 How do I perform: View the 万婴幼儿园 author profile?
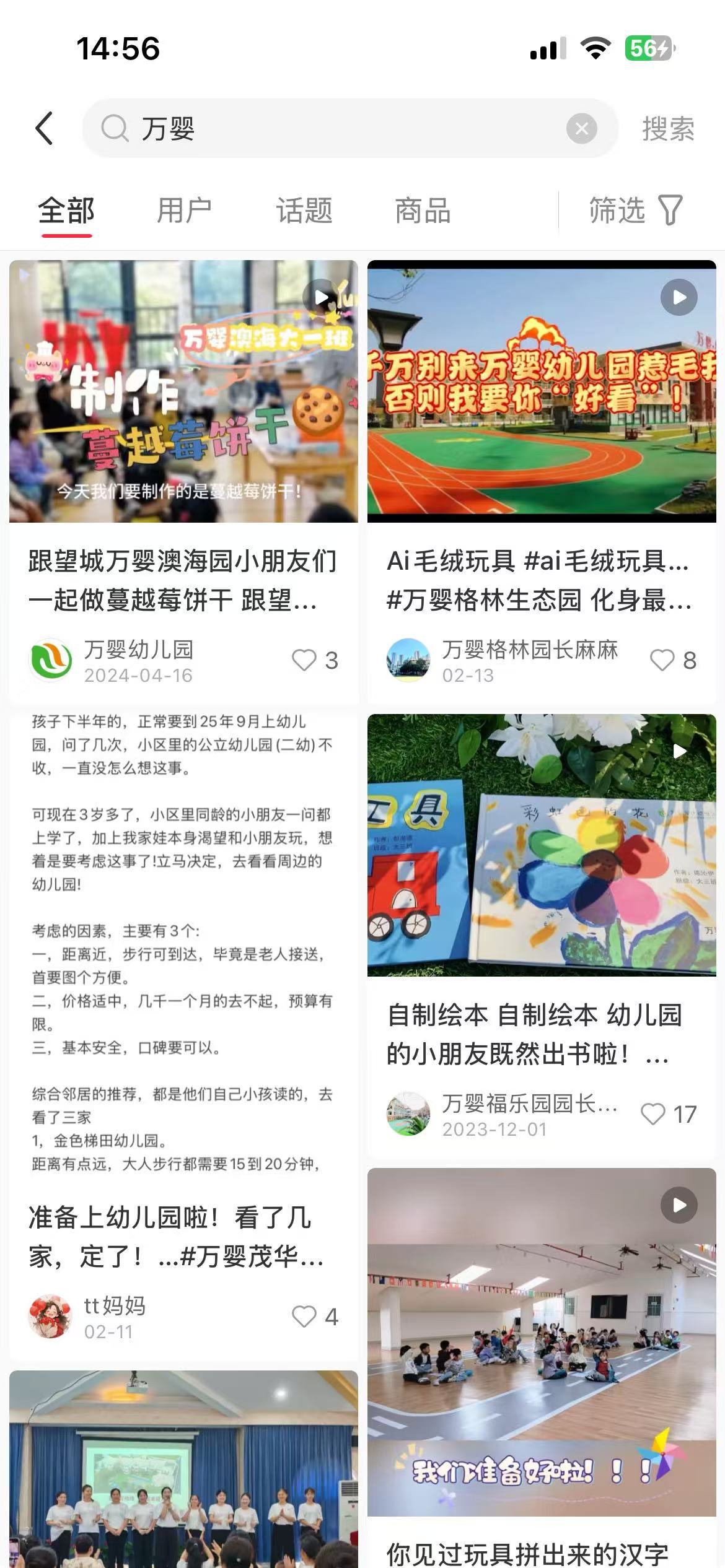tap(51, 660)
